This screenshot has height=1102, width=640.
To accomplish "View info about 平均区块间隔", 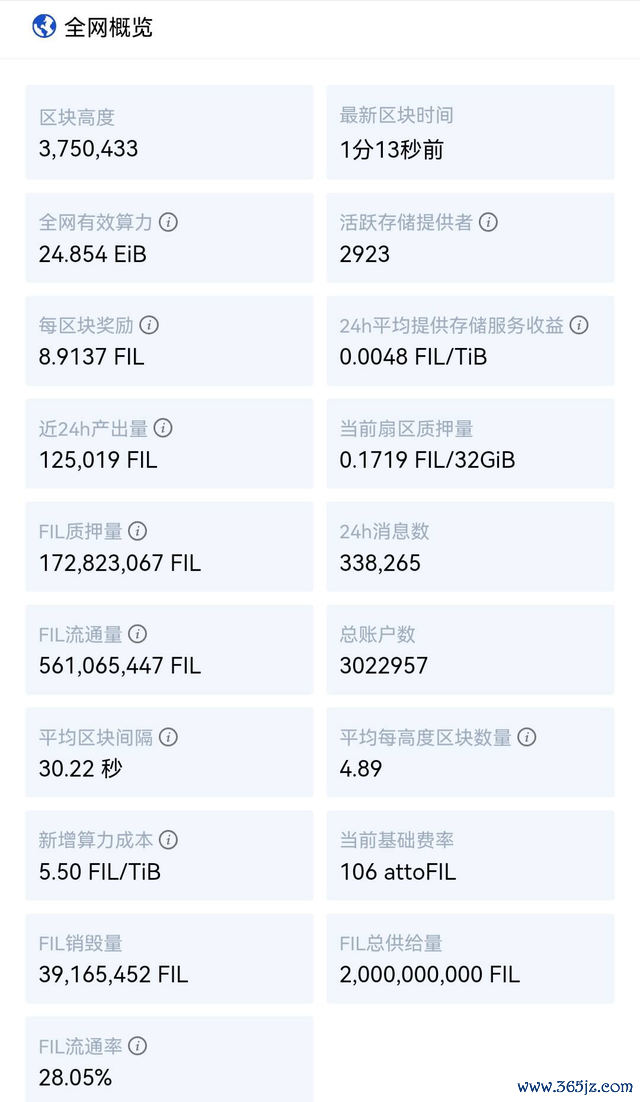I will tap(169, 737).
